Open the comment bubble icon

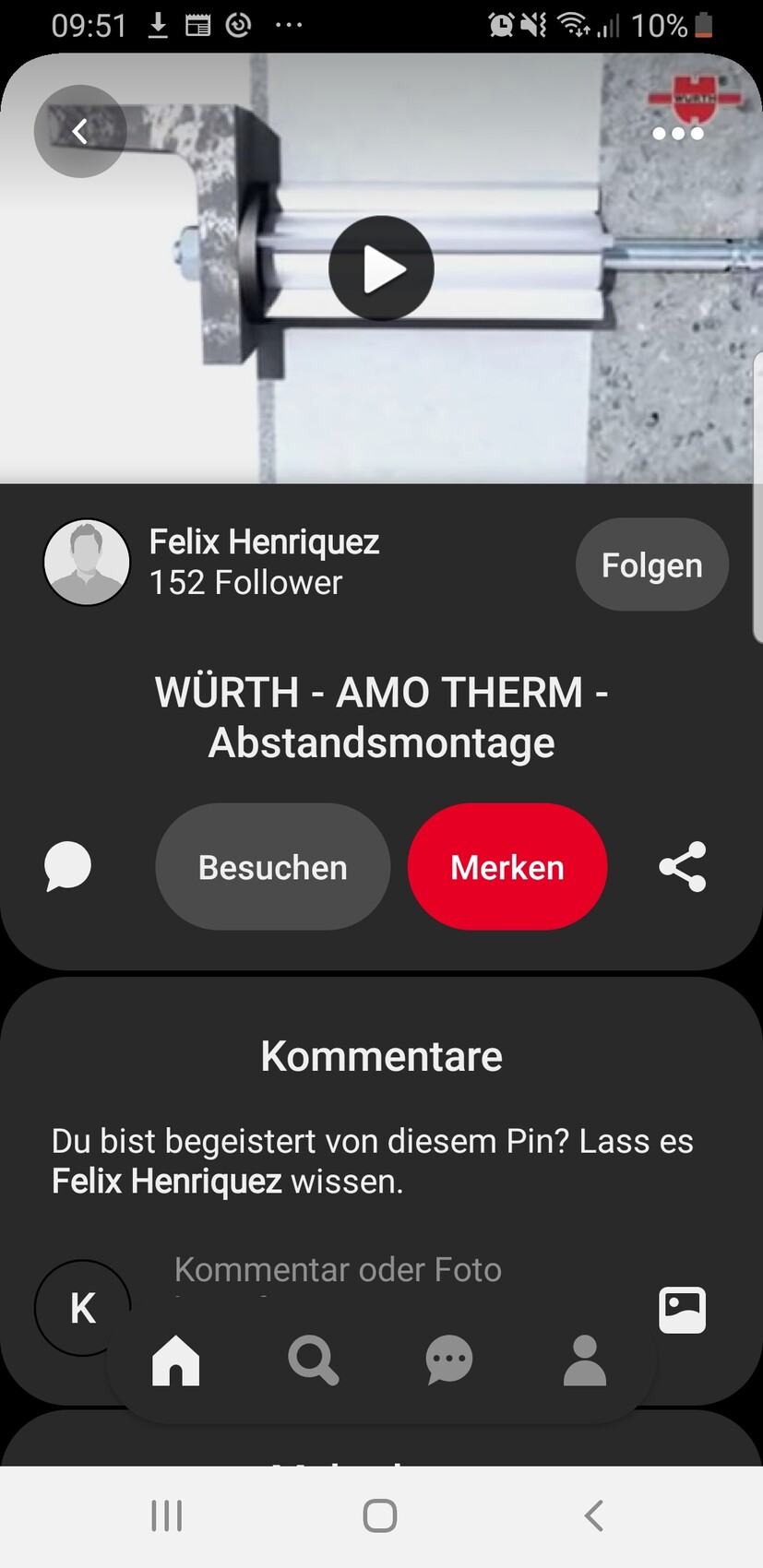point(68,867)
